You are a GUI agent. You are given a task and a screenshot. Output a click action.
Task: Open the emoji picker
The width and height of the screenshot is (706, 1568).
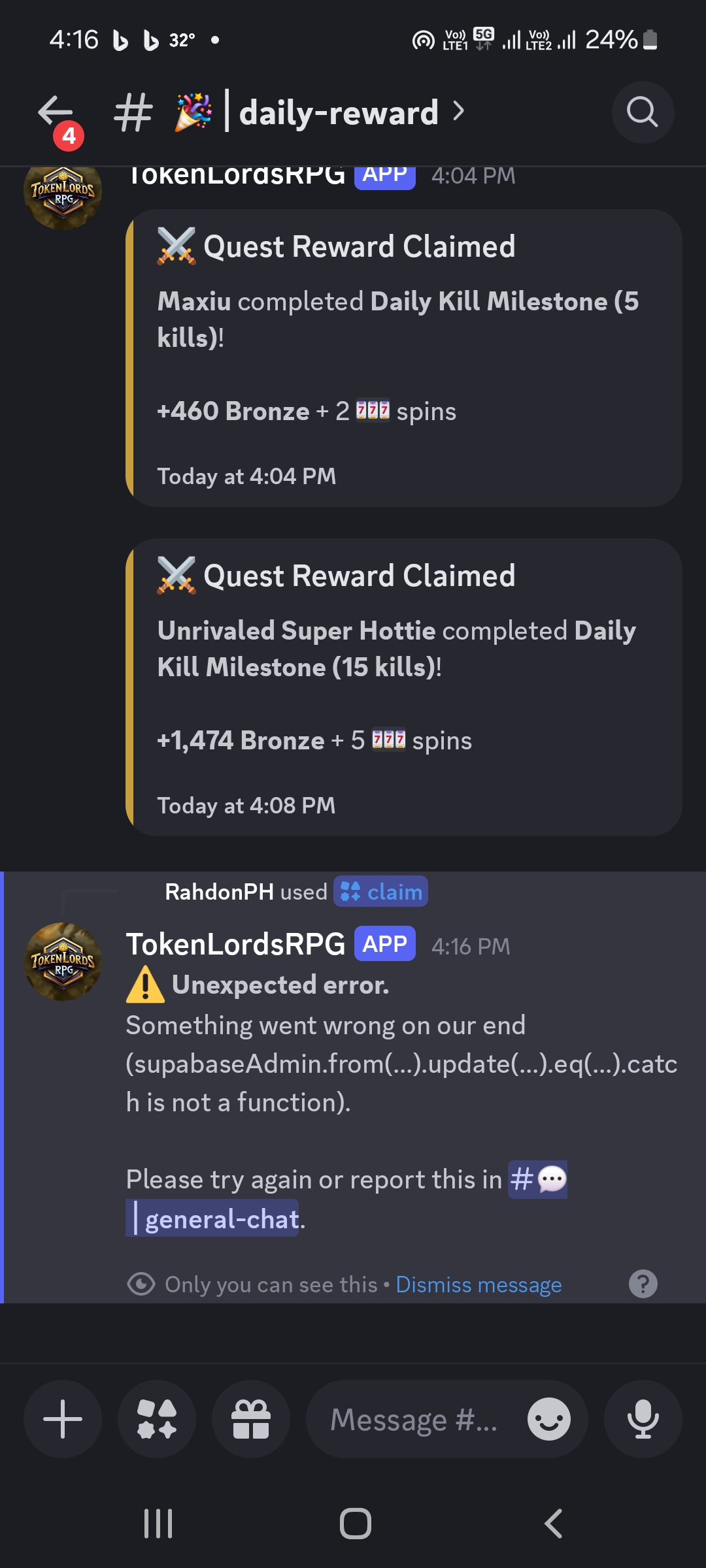click(549, 1419)
